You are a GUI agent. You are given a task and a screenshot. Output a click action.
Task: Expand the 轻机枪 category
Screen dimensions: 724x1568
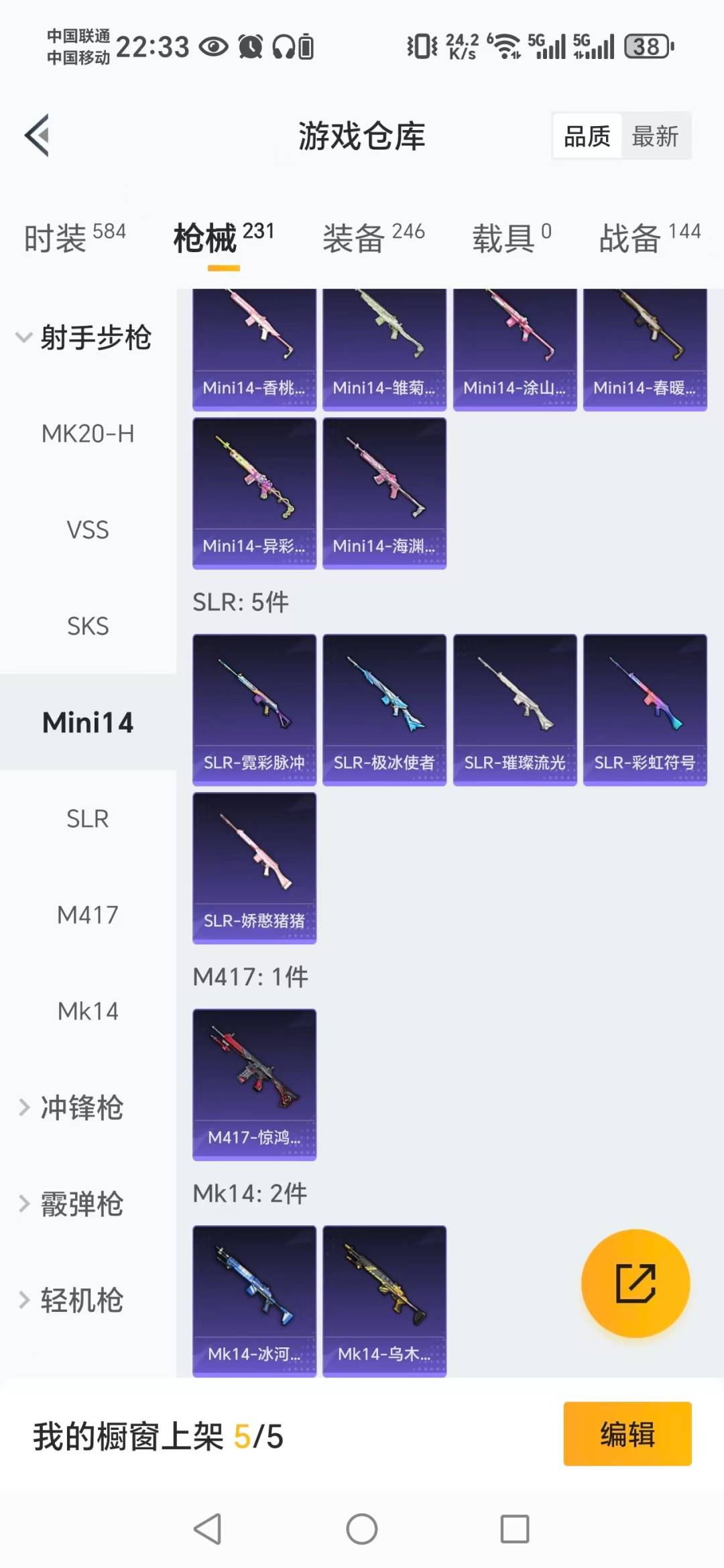79,1301
